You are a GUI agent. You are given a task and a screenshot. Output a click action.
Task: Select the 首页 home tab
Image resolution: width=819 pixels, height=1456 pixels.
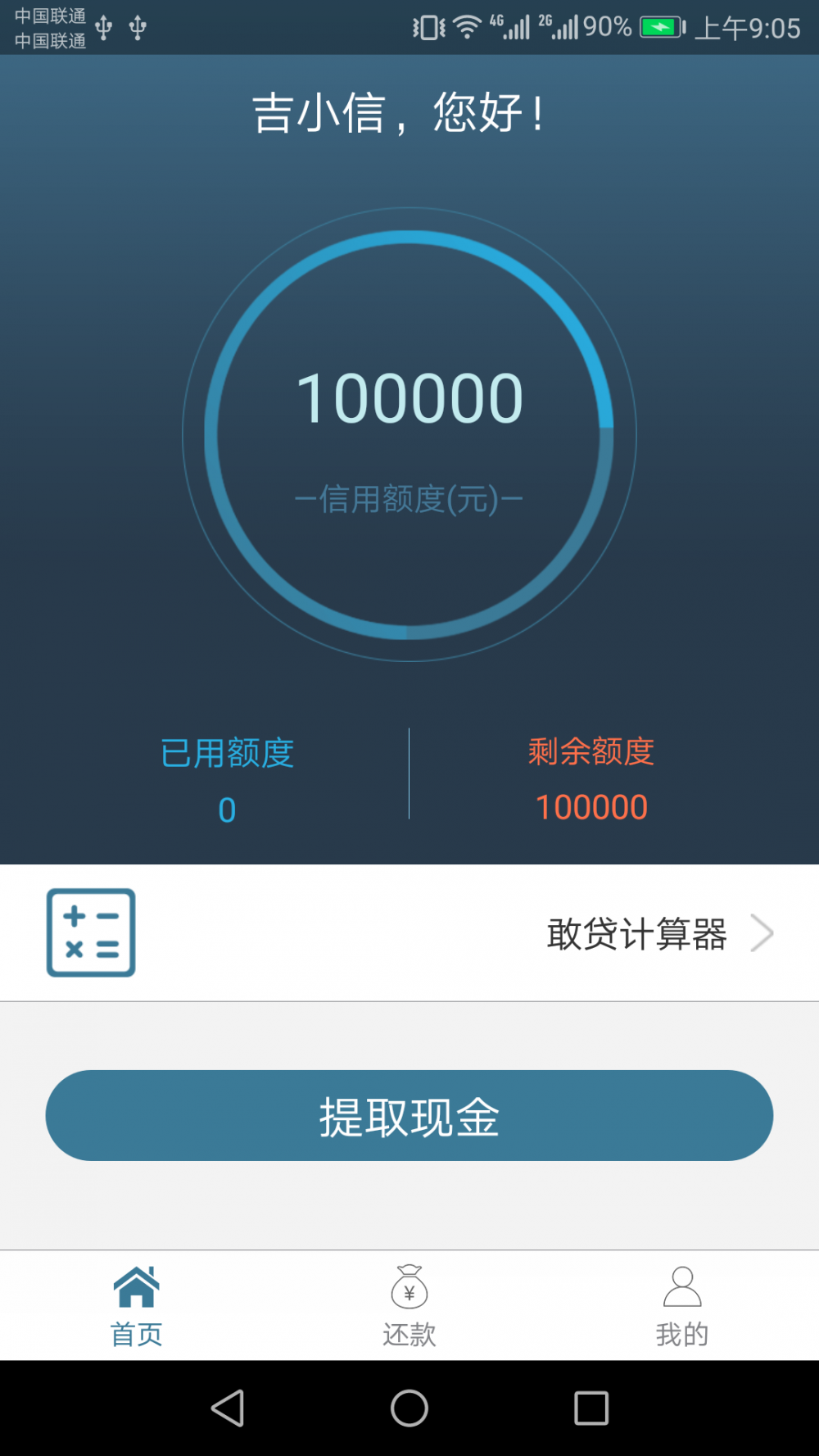point(137,1305)
